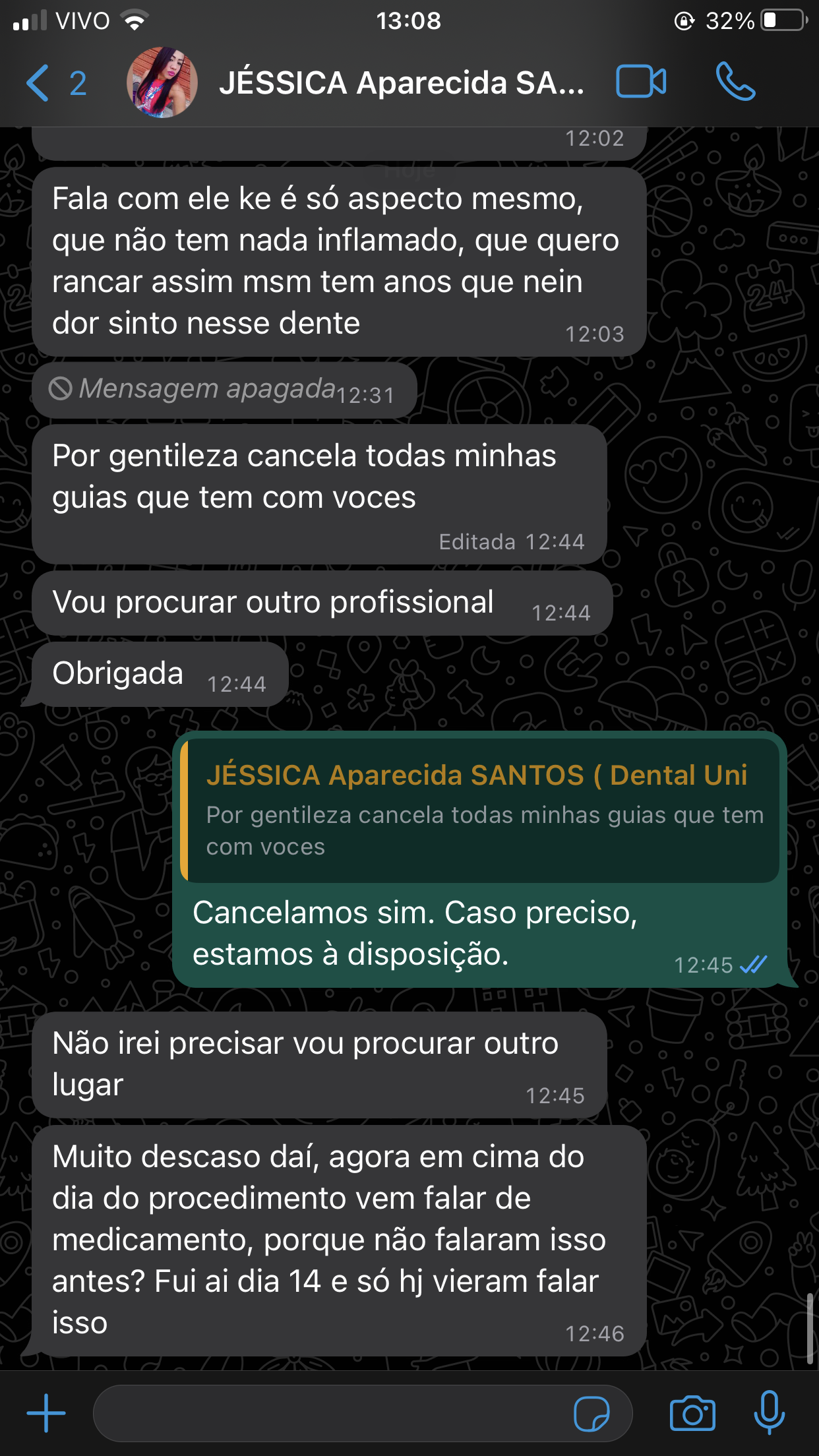Start a voice call with JÉSSICA
The width and height of the screenshot is (819, 1456).
735,82
